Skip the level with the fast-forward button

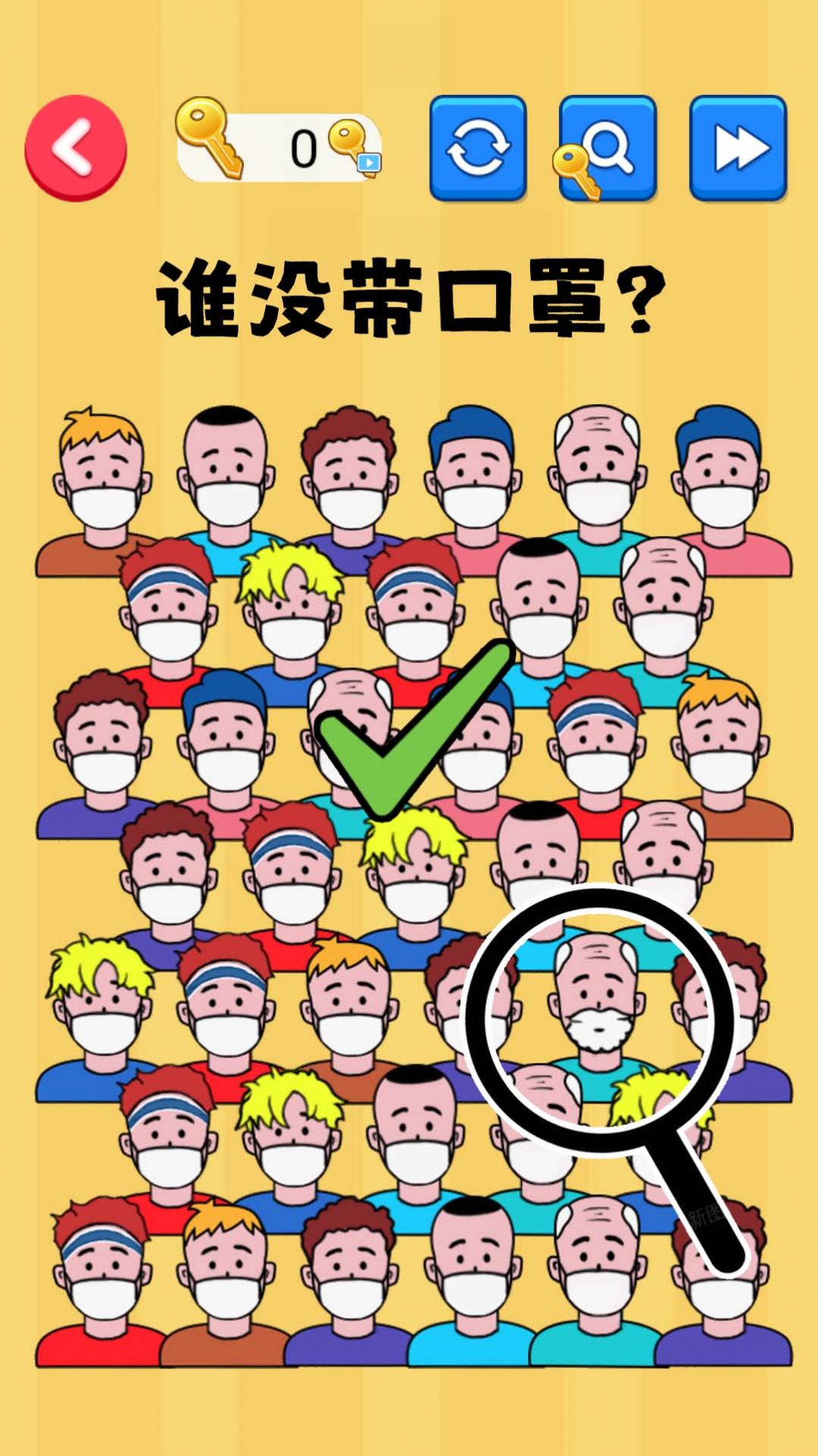click(x=737, y=147)
